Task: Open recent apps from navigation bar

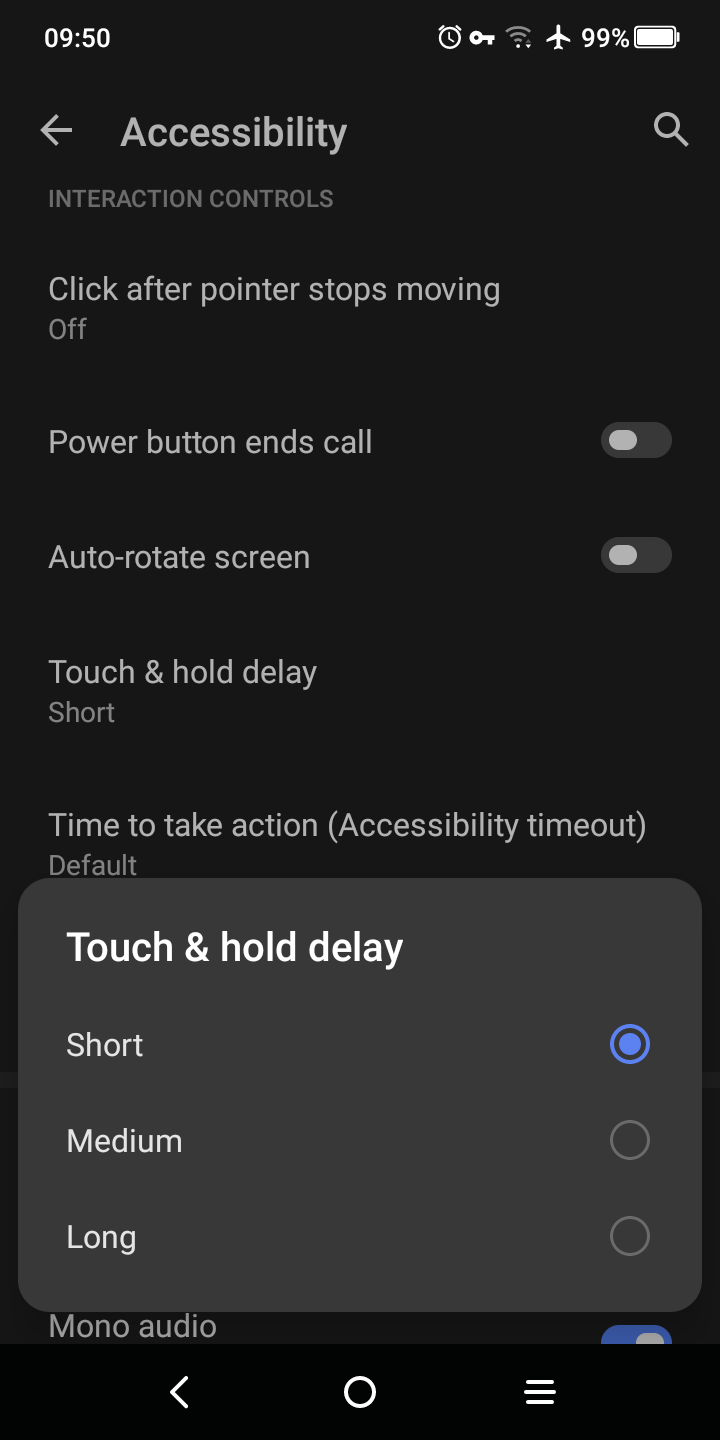Action: 540,1392
